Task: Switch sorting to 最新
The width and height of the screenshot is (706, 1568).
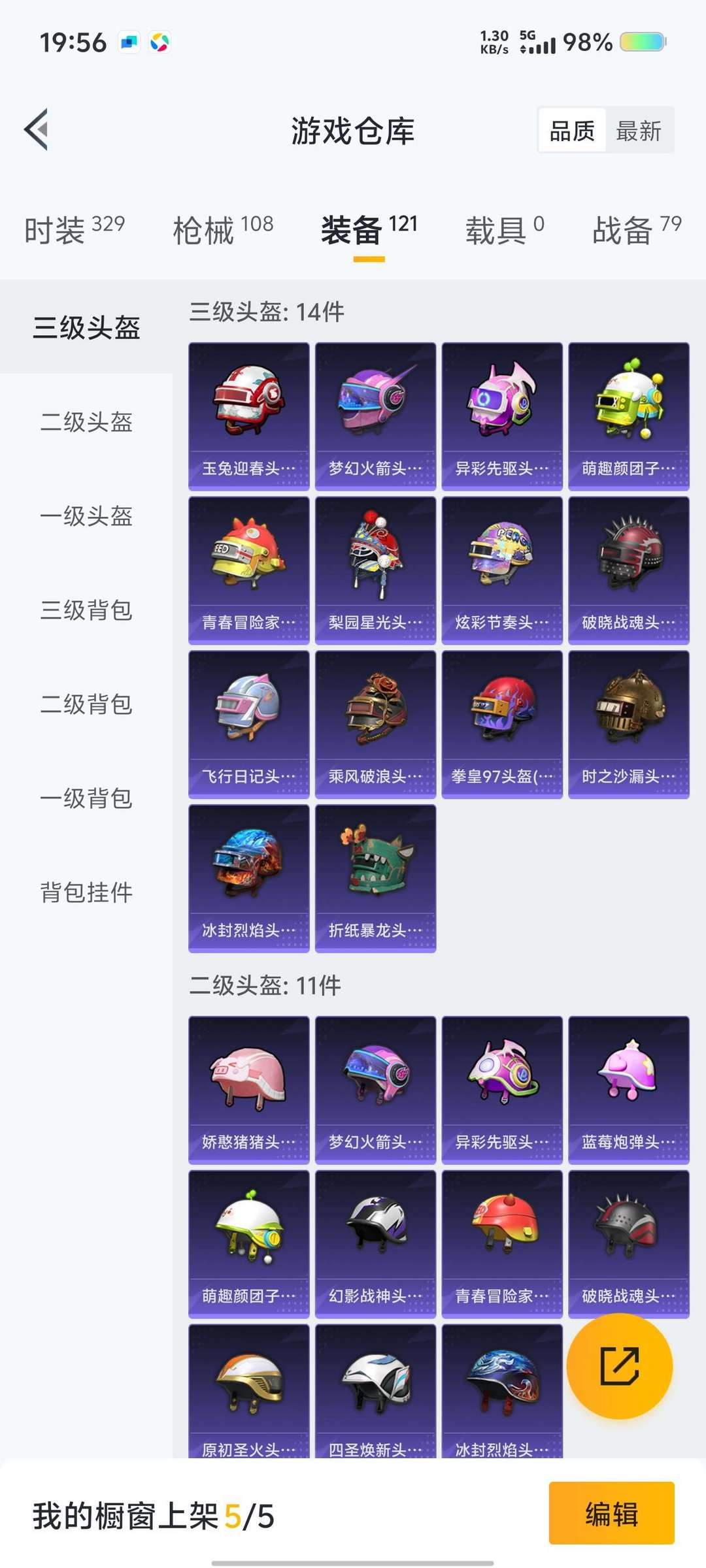Action: 639,130
